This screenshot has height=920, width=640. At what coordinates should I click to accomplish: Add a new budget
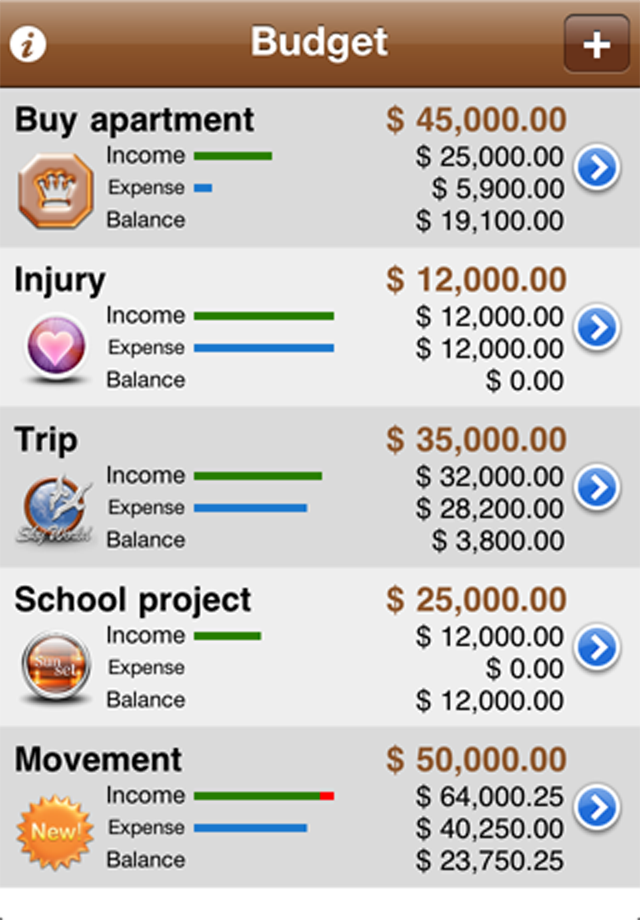596,44
